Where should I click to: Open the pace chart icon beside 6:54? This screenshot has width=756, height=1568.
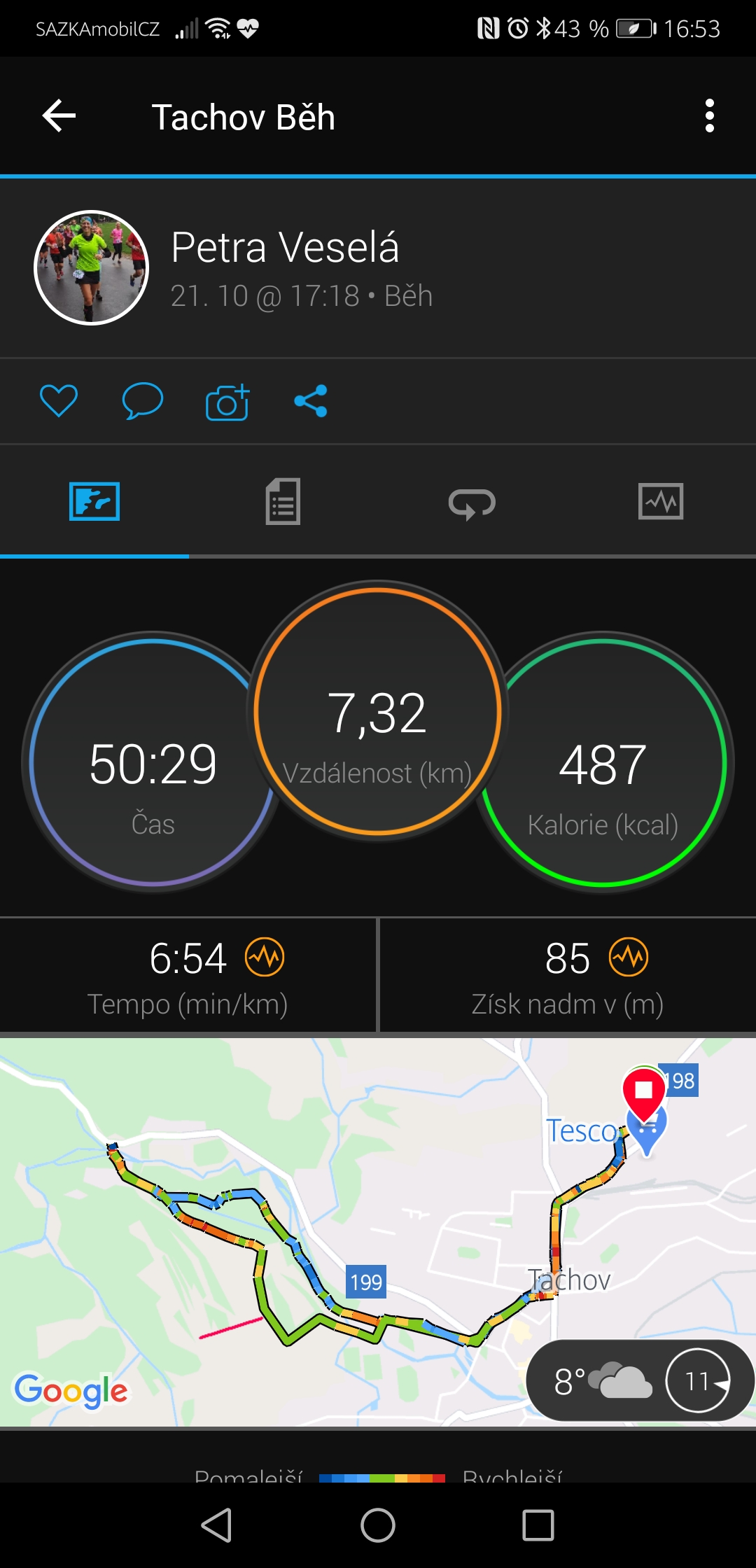(265, 957)
